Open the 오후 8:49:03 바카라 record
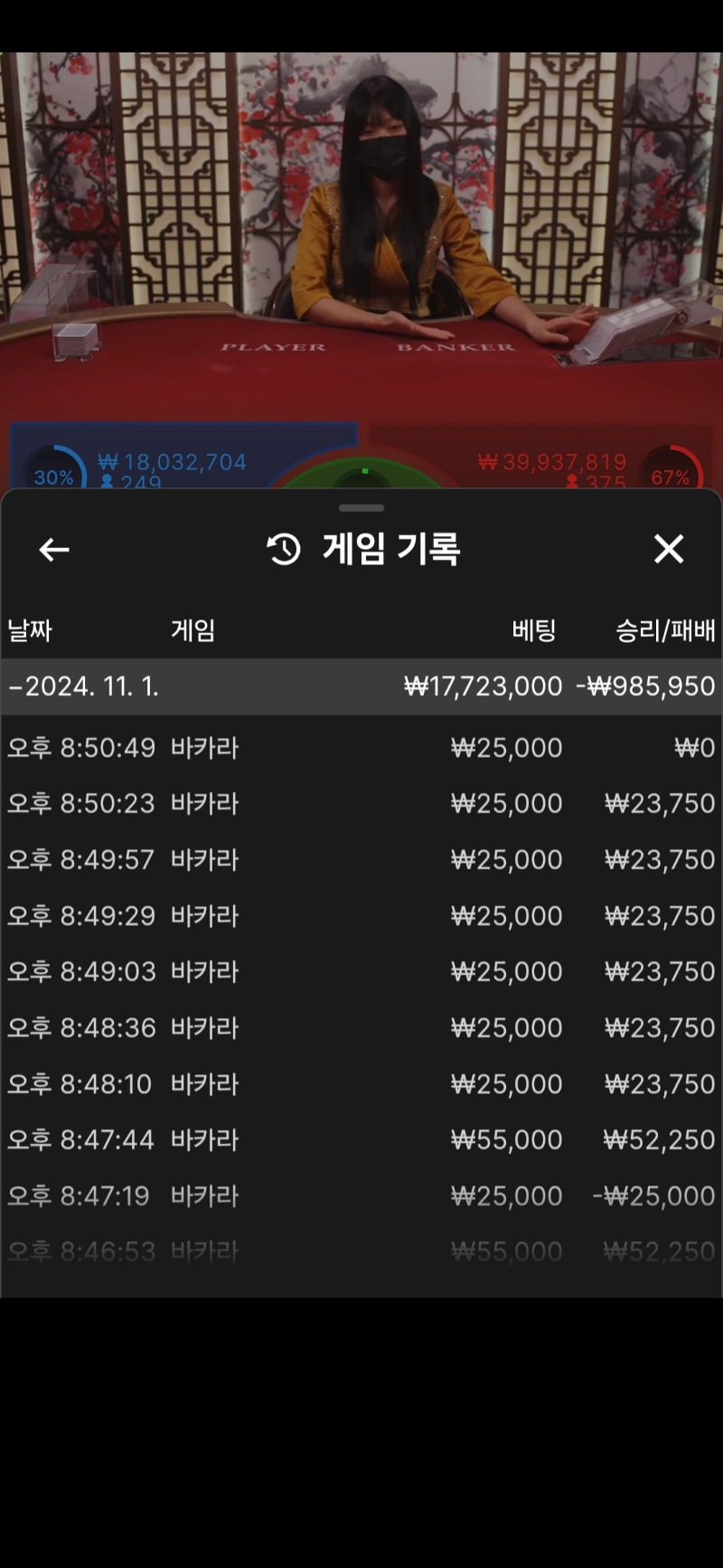The height and width of the screenshot is (1568, 723). click(x=361, y=972)
